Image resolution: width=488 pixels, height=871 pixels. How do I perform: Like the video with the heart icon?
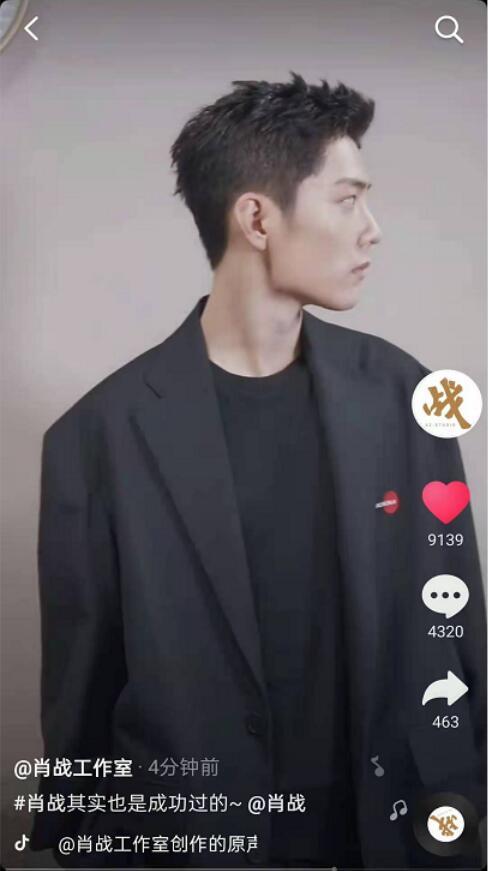tap(446, 502)
